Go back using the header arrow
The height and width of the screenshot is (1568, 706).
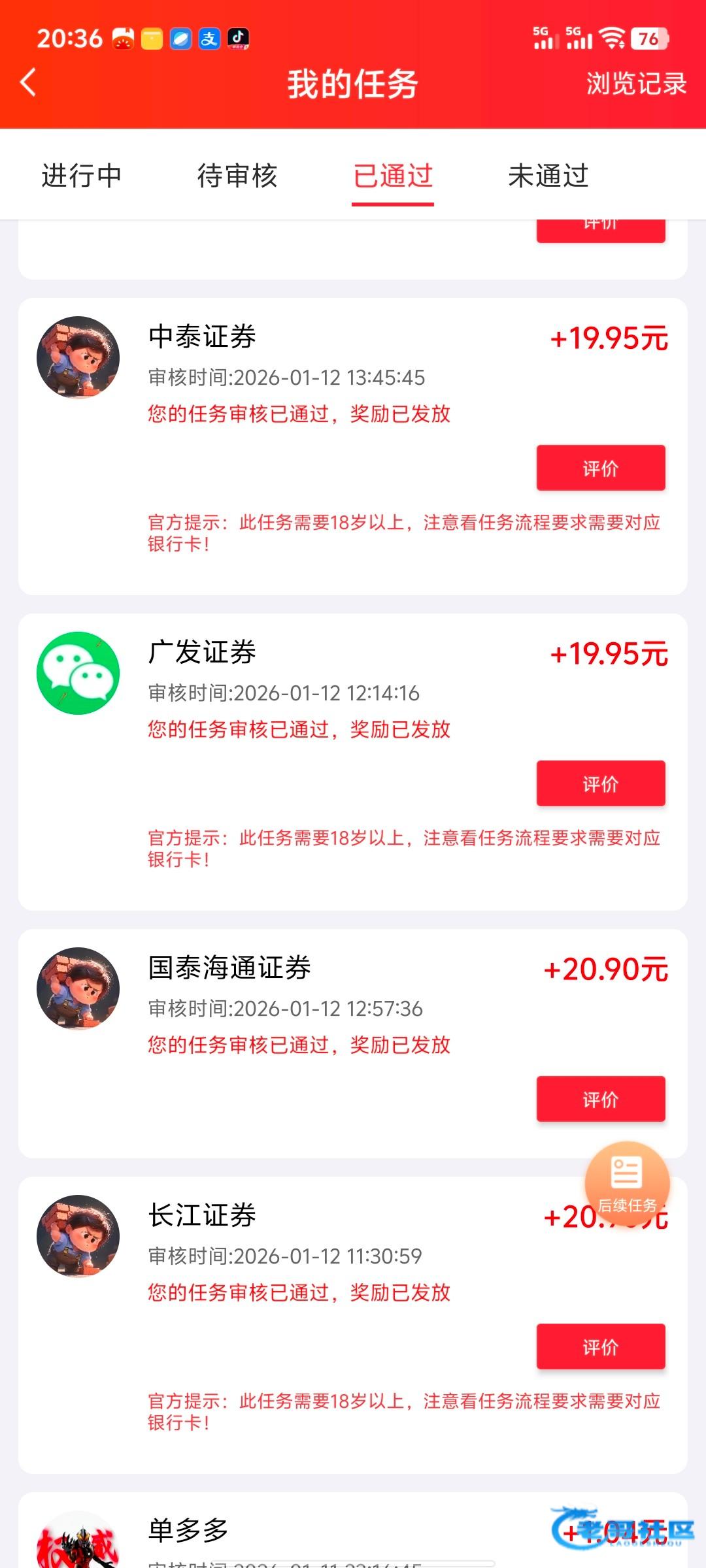29,83
